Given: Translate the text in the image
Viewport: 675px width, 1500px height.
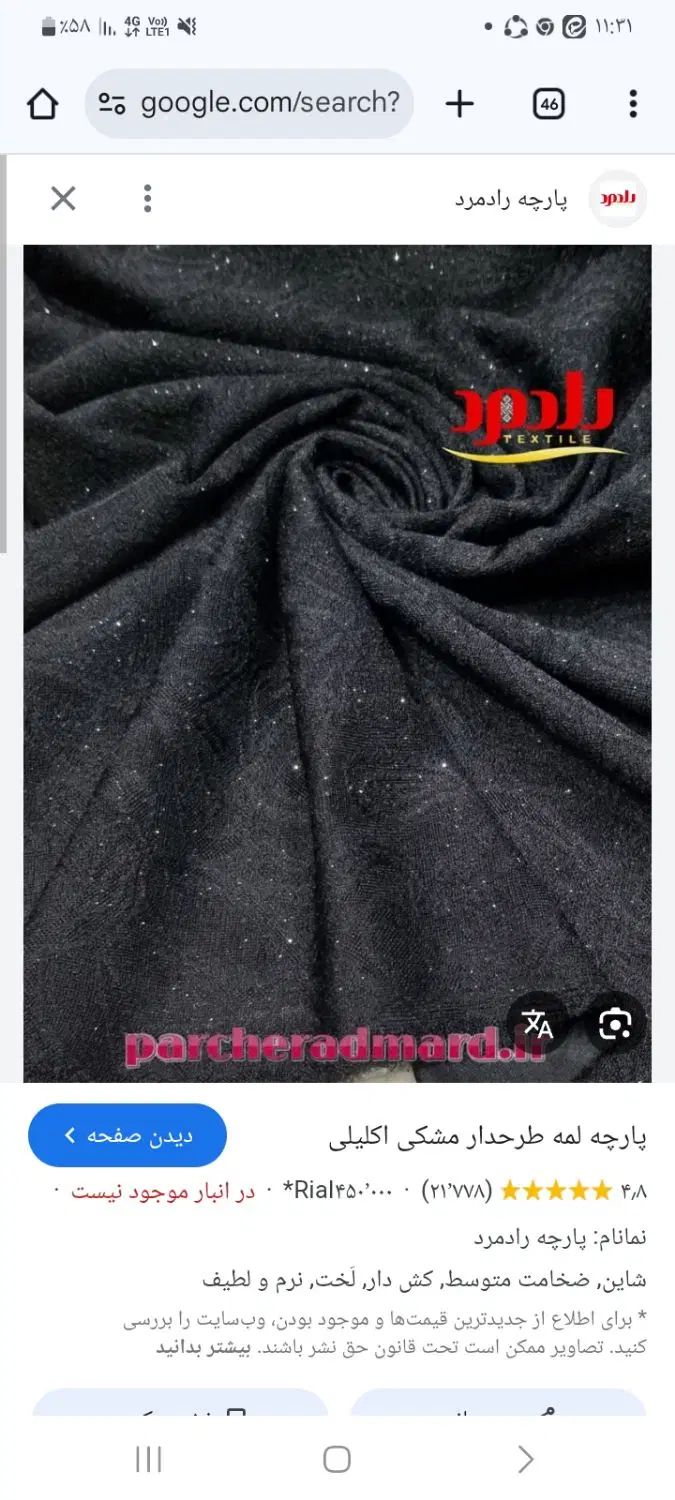Looking at the screenshot, I should click(x=537, y=1024).
